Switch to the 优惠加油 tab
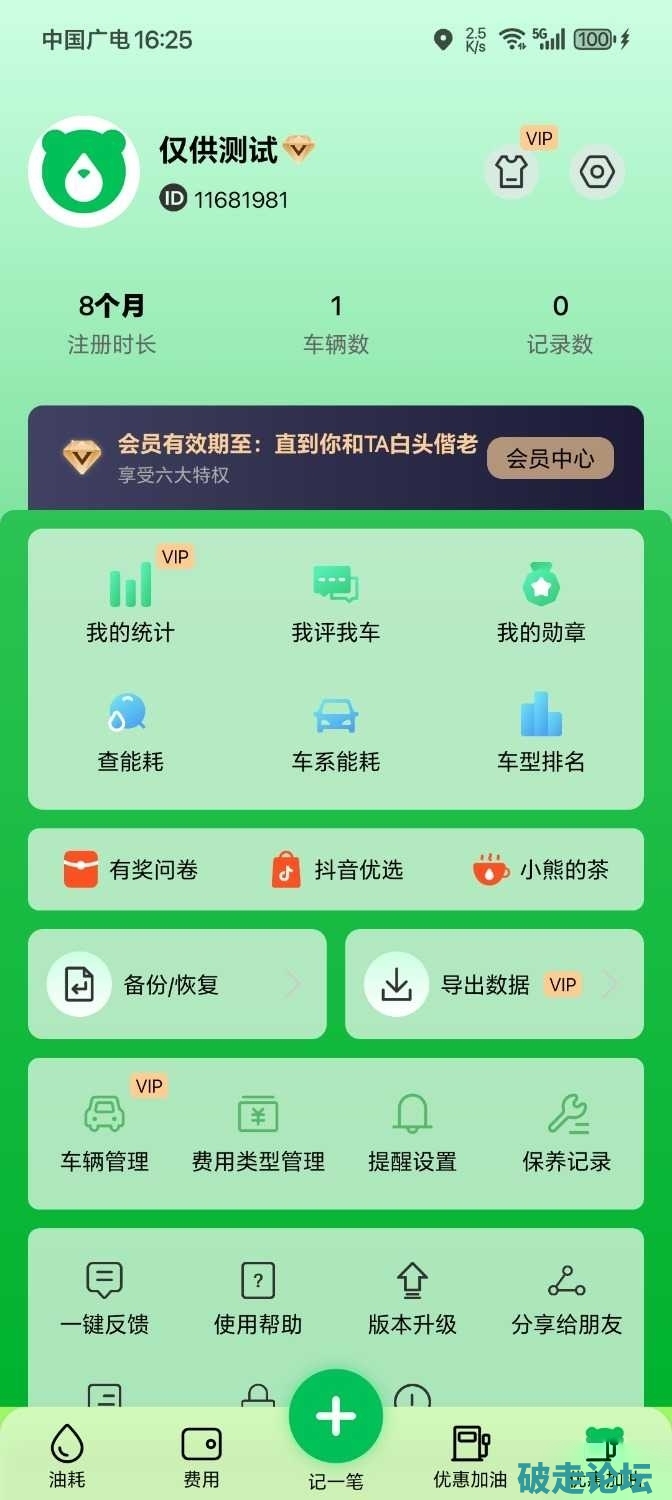 click(x=470, y=1455)
